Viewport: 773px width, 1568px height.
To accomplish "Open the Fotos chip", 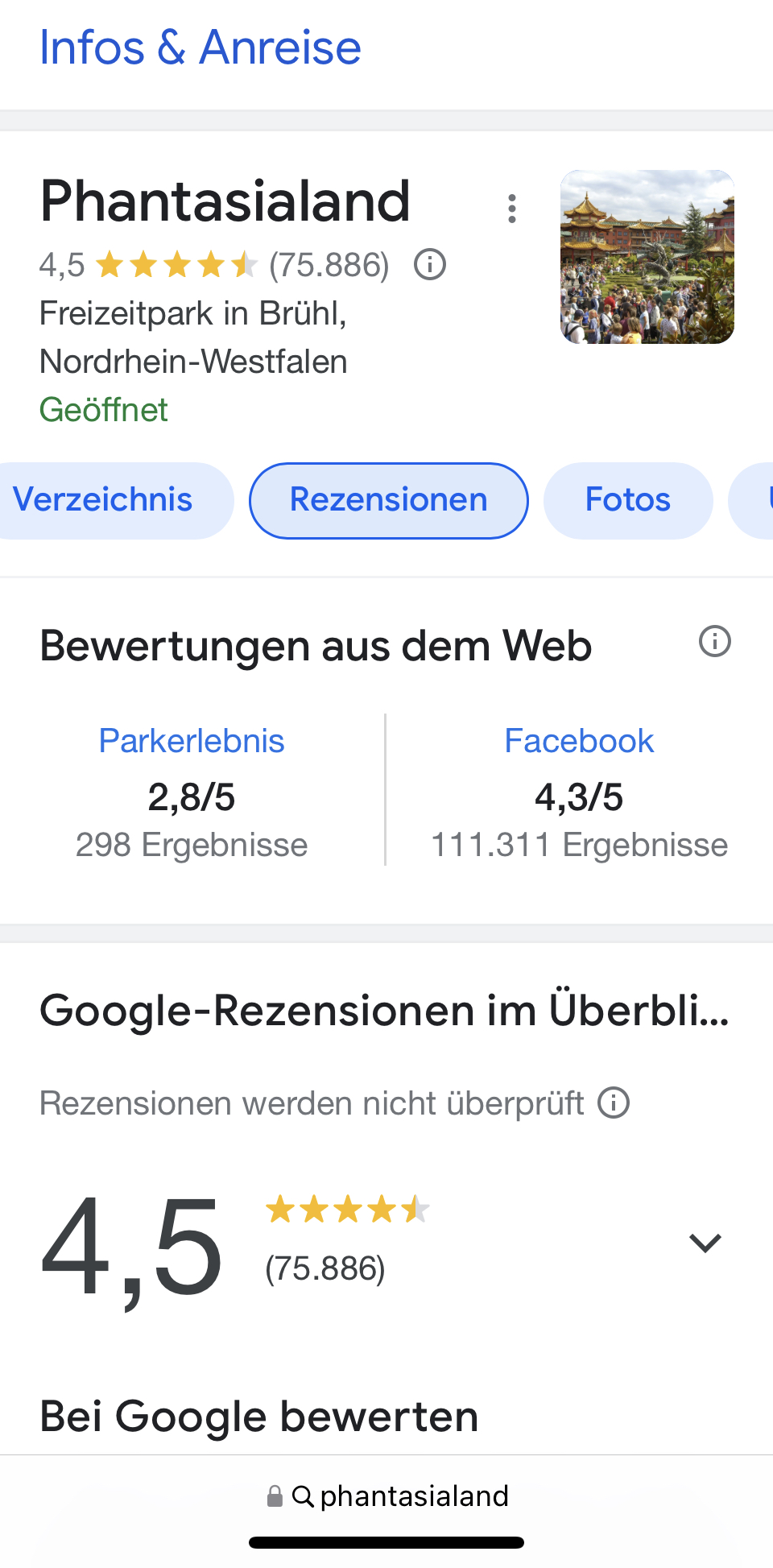I will point(628,500).
